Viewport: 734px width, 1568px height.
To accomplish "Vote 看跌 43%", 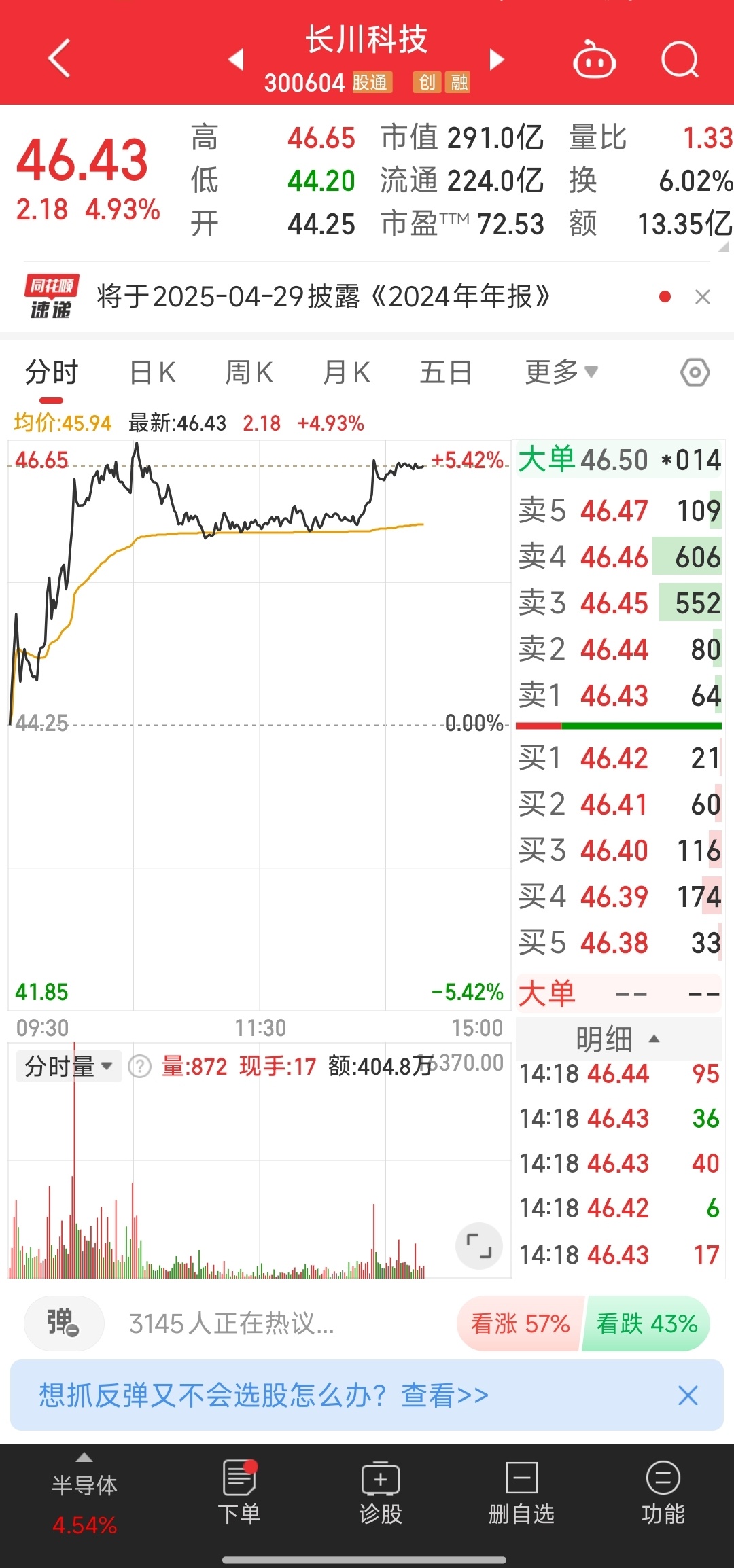I will 647,1323.
